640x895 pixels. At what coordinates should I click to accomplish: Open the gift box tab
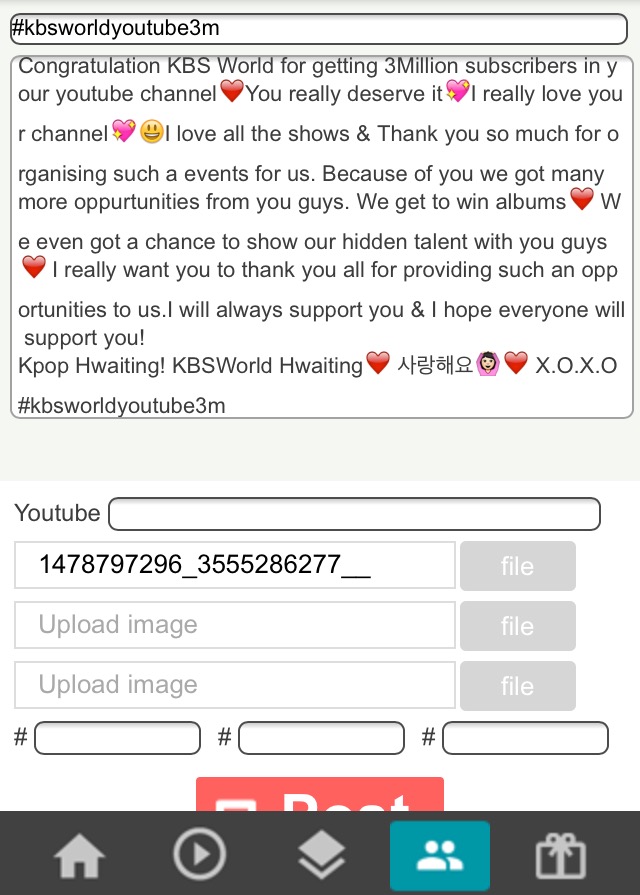point(560,857)
